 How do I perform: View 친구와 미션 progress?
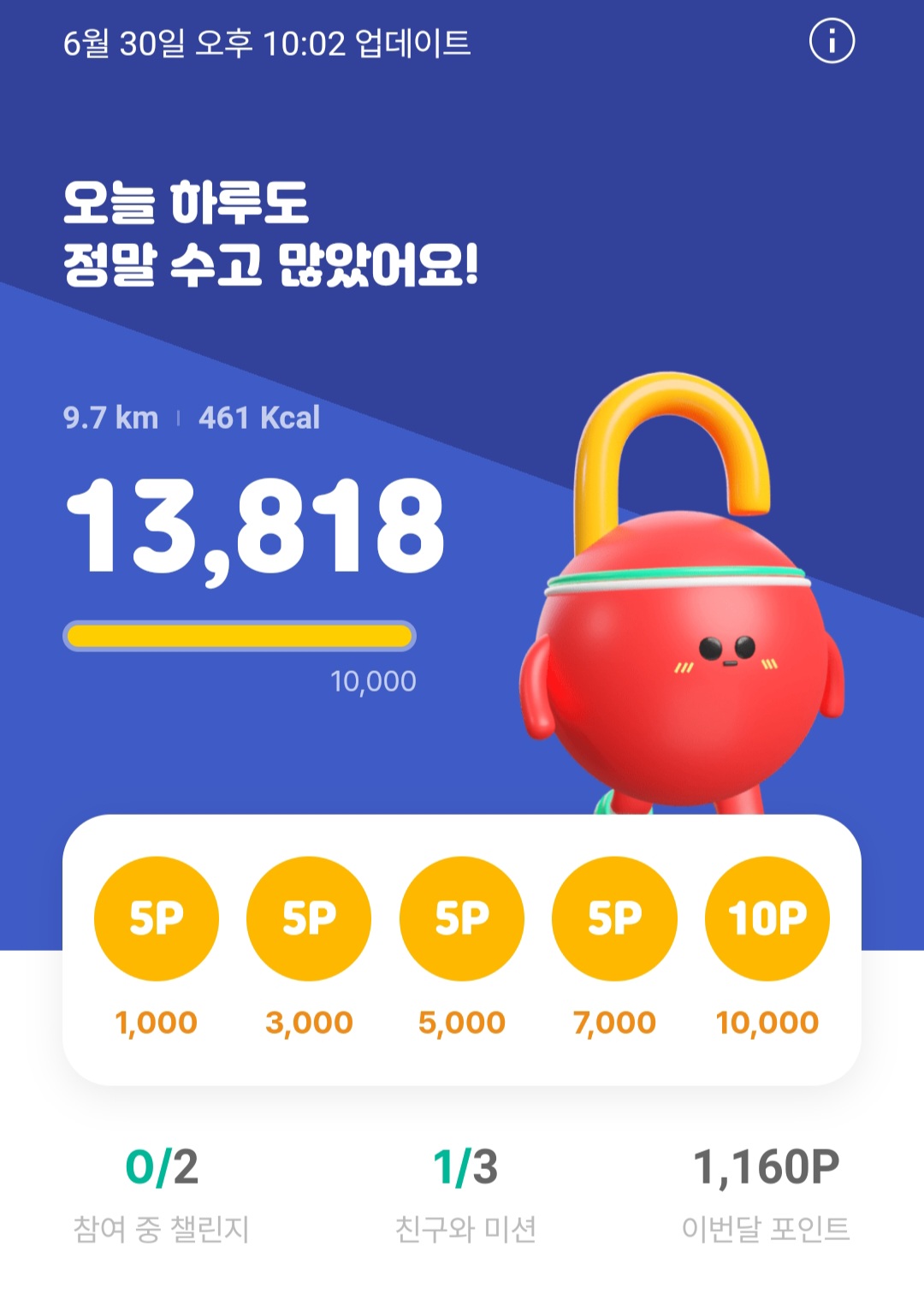465,1194
